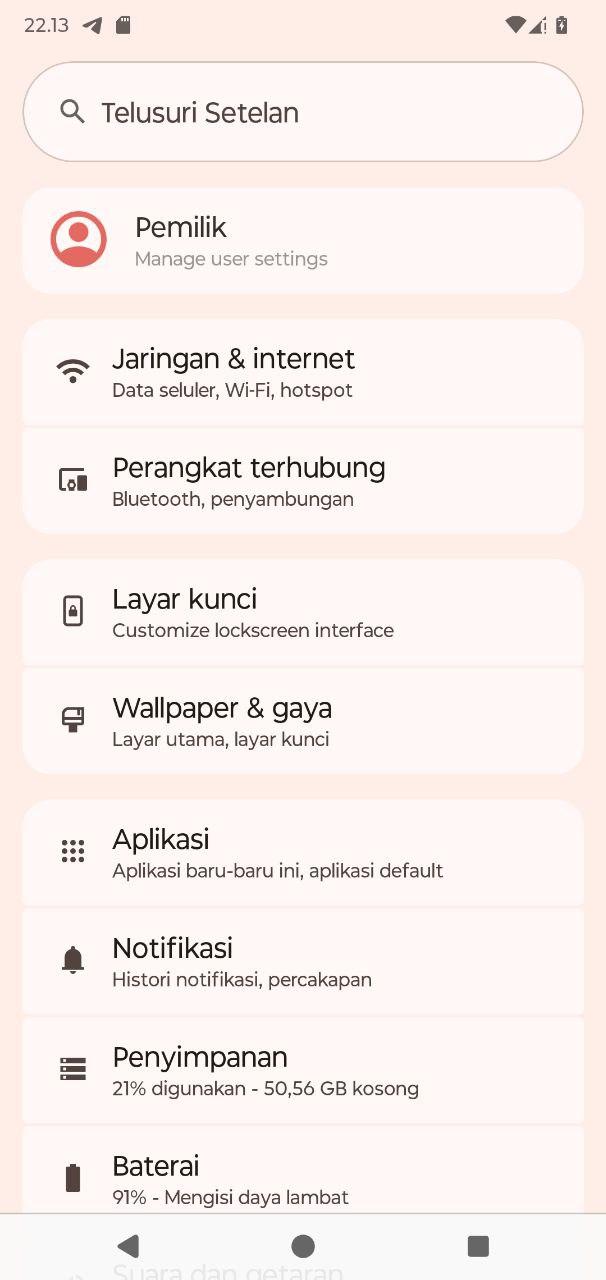Open the recent apps overview
The image size is (606, 1280).
coord(478,1246)
